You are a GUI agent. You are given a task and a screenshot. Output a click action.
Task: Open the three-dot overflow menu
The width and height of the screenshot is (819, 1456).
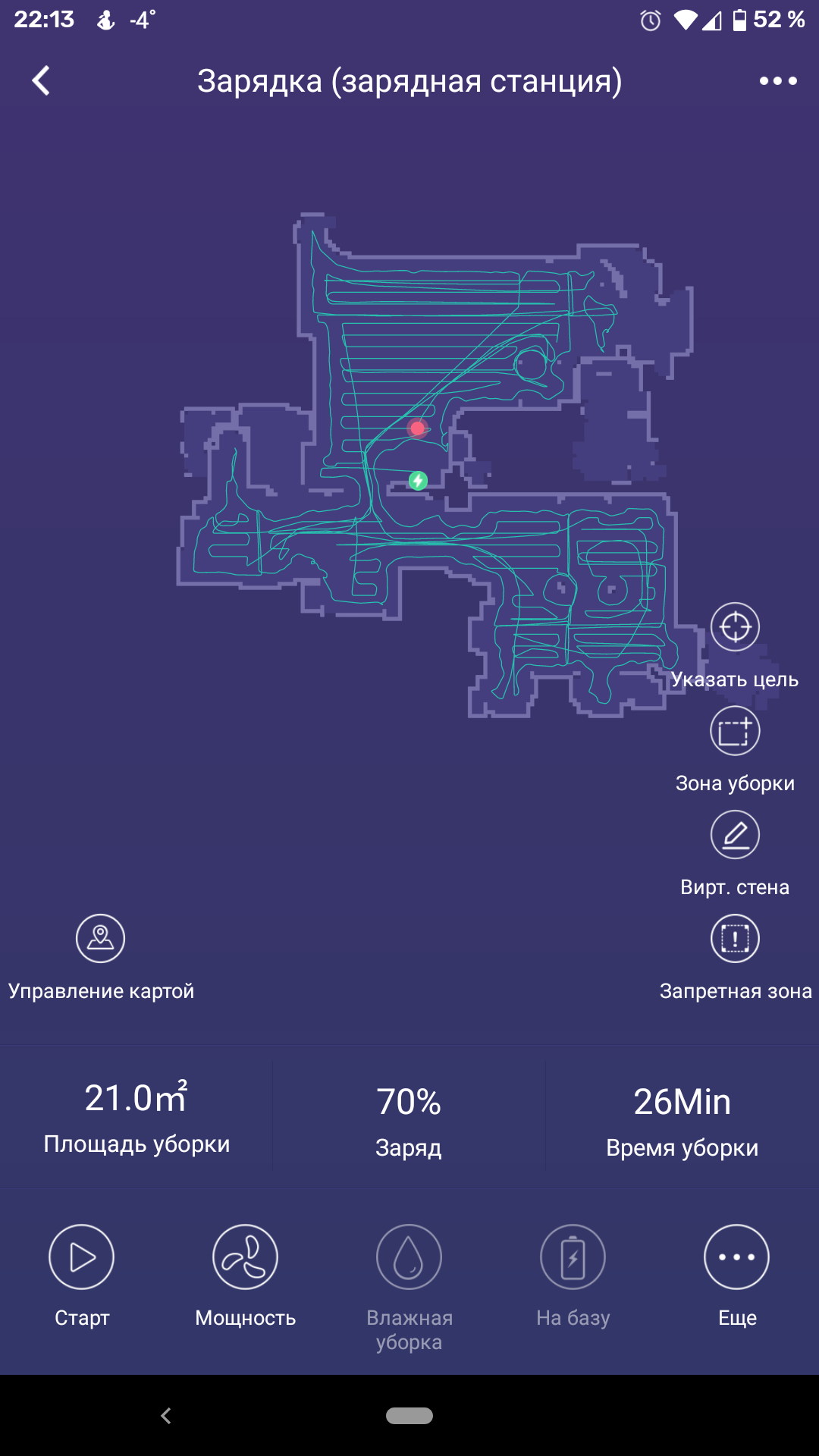click(x=778, y=80)
